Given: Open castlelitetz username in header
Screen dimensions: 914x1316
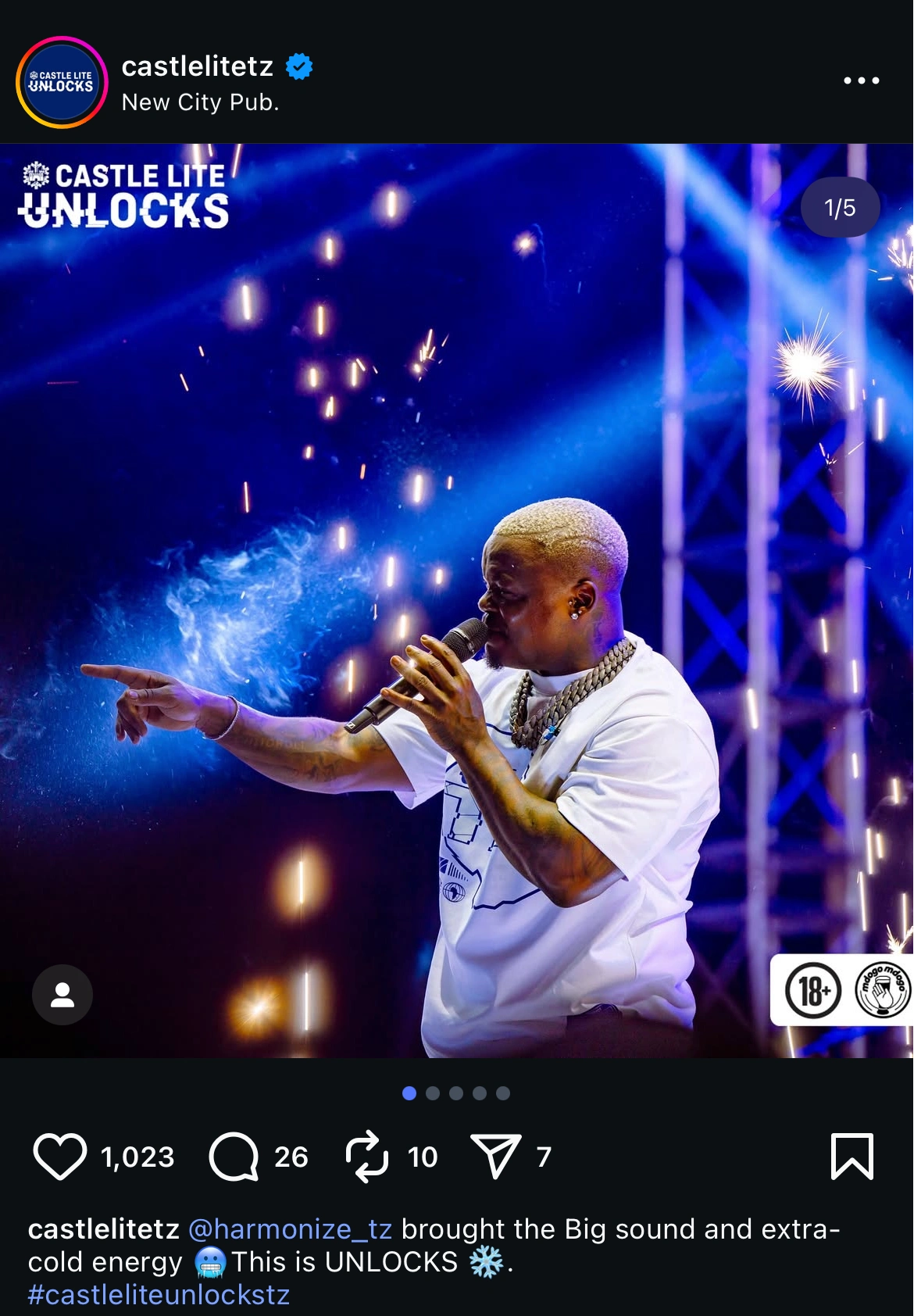Looking at the screenshot, I should point(198,66).
